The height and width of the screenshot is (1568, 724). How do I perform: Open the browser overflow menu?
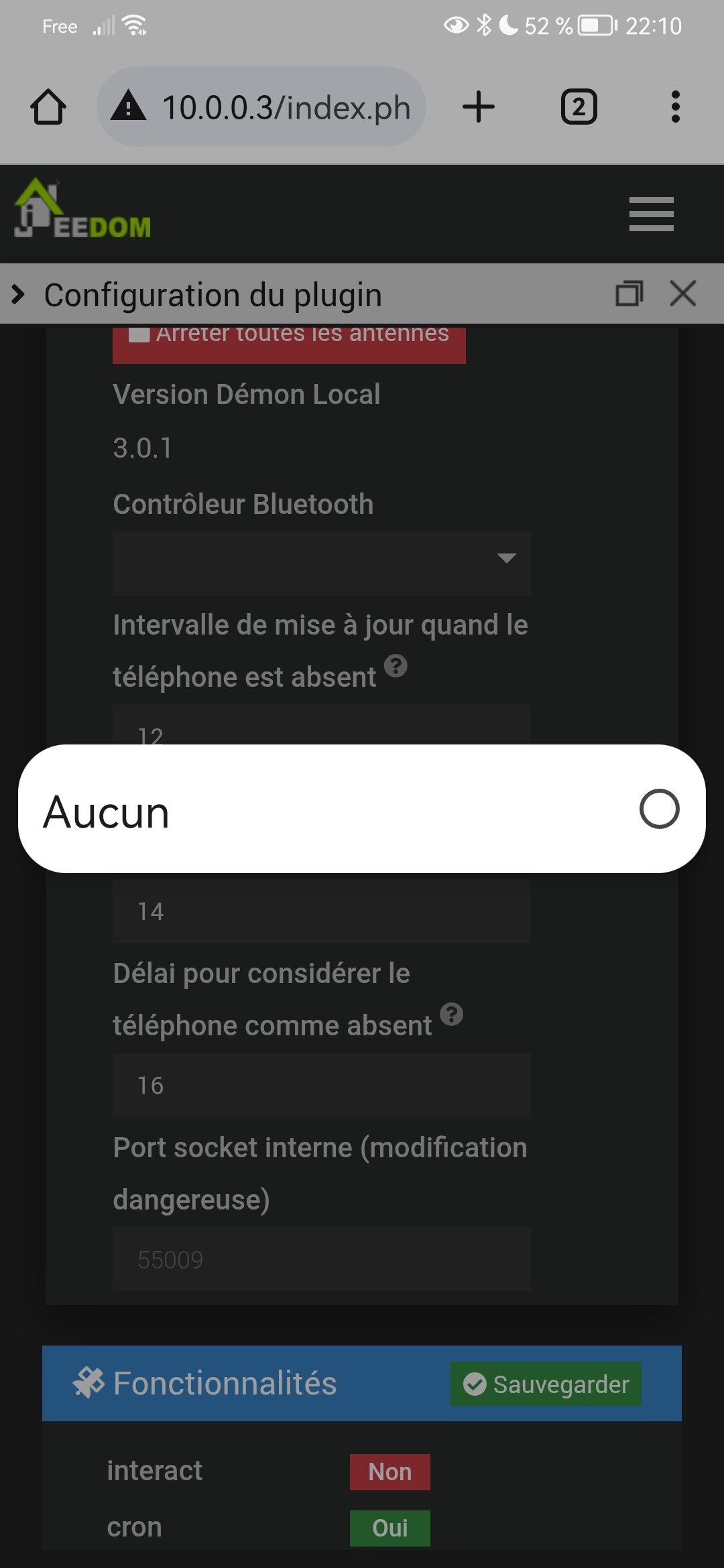[675, 107]
